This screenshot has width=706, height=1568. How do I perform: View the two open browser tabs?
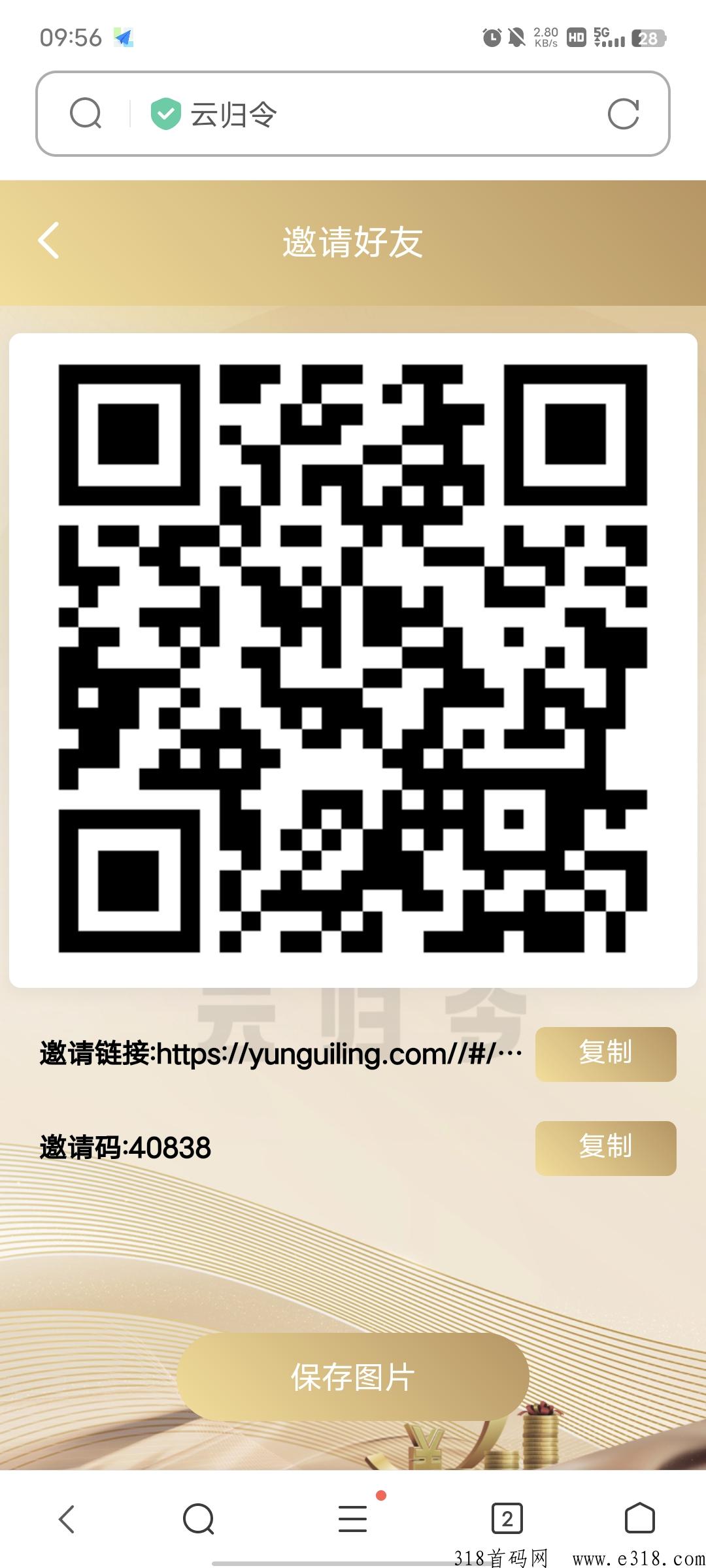tap(507, 1518)
